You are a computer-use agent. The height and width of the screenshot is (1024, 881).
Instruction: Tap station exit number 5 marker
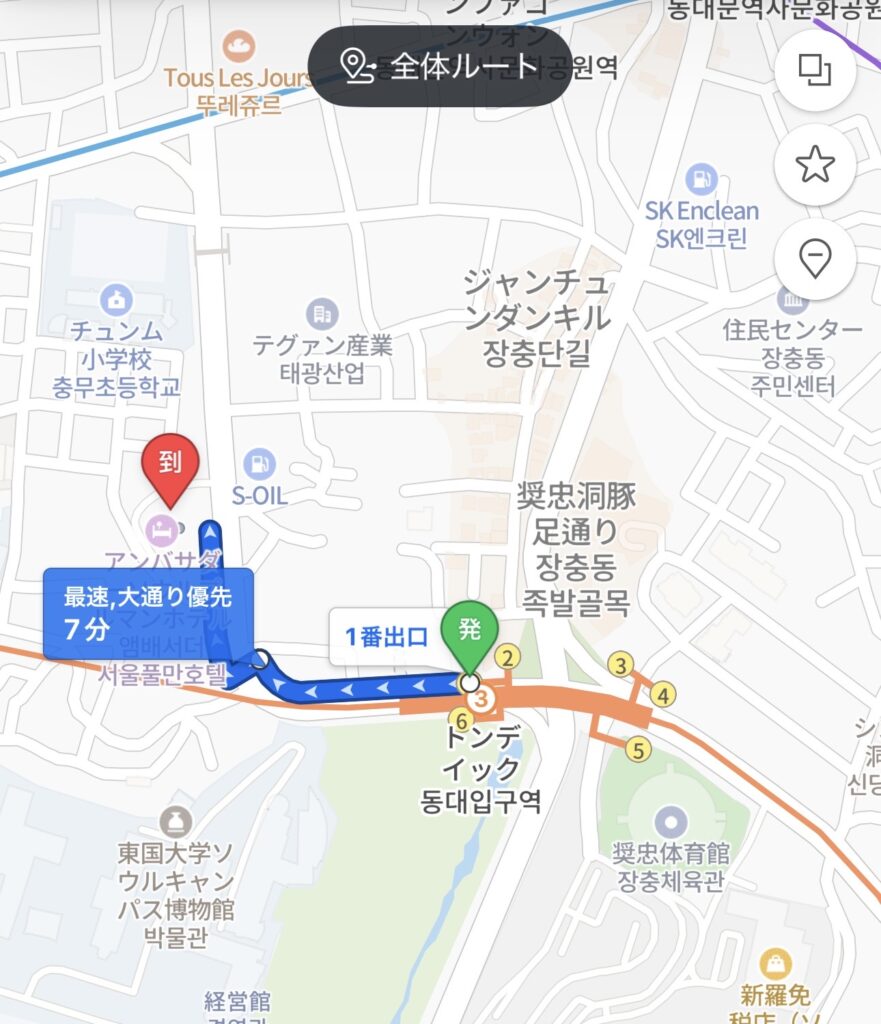[635, 748]
